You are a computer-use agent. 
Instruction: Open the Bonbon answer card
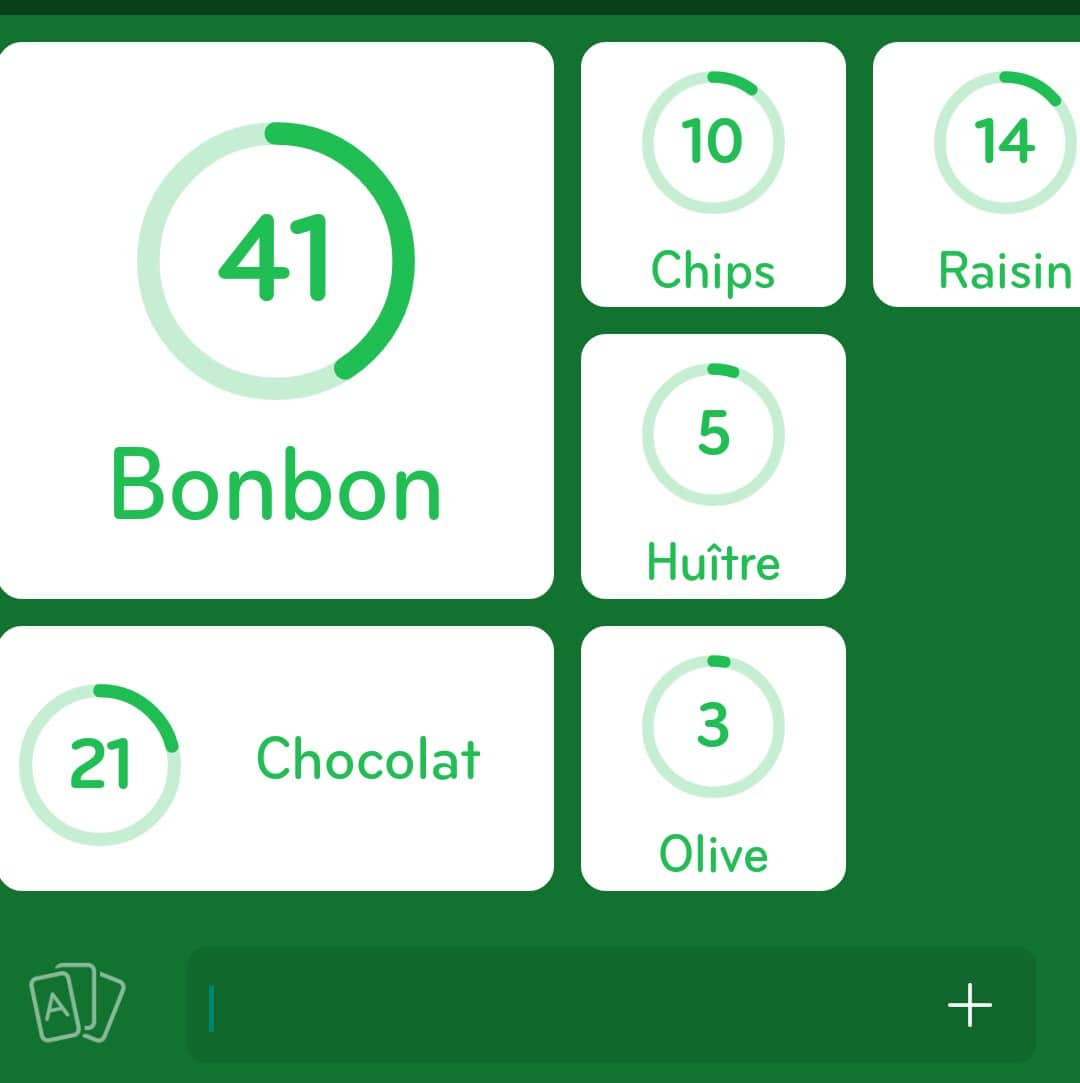tap(275, 320)
